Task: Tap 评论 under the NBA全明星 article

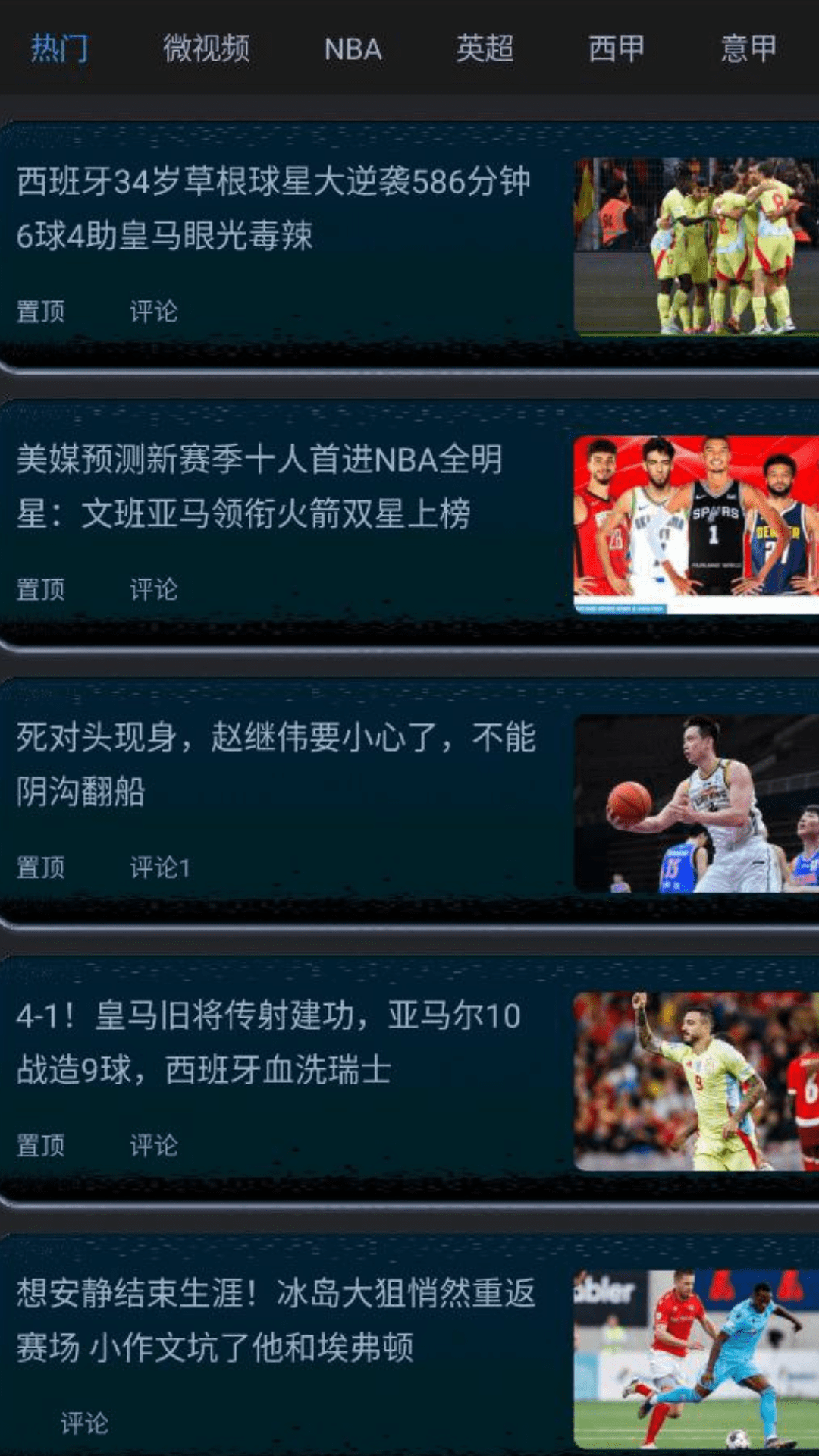Action: (153, 589)
